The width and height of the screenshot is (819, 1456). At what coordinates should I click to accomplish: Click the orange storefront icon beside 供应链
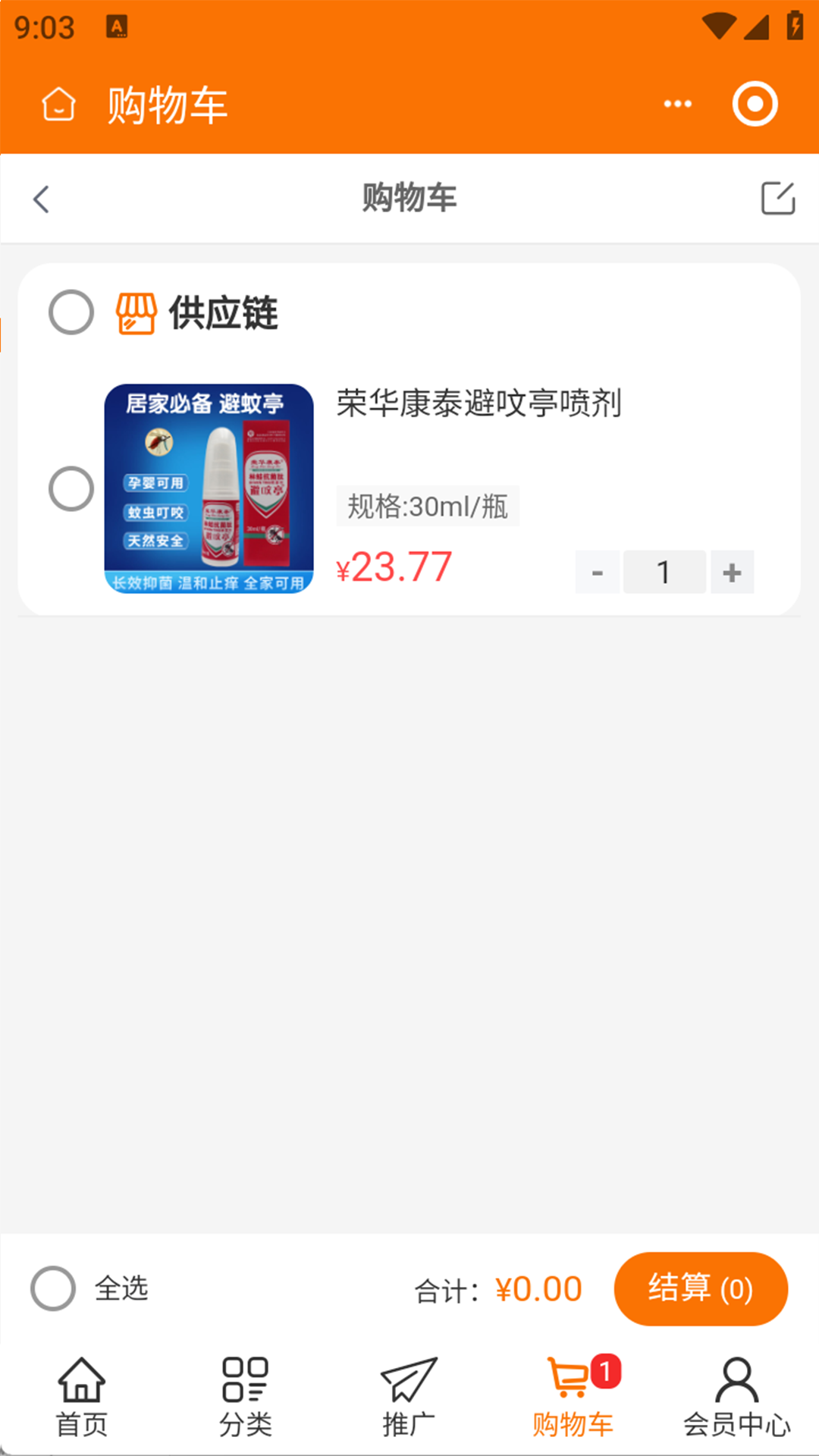tap(135, 312)
